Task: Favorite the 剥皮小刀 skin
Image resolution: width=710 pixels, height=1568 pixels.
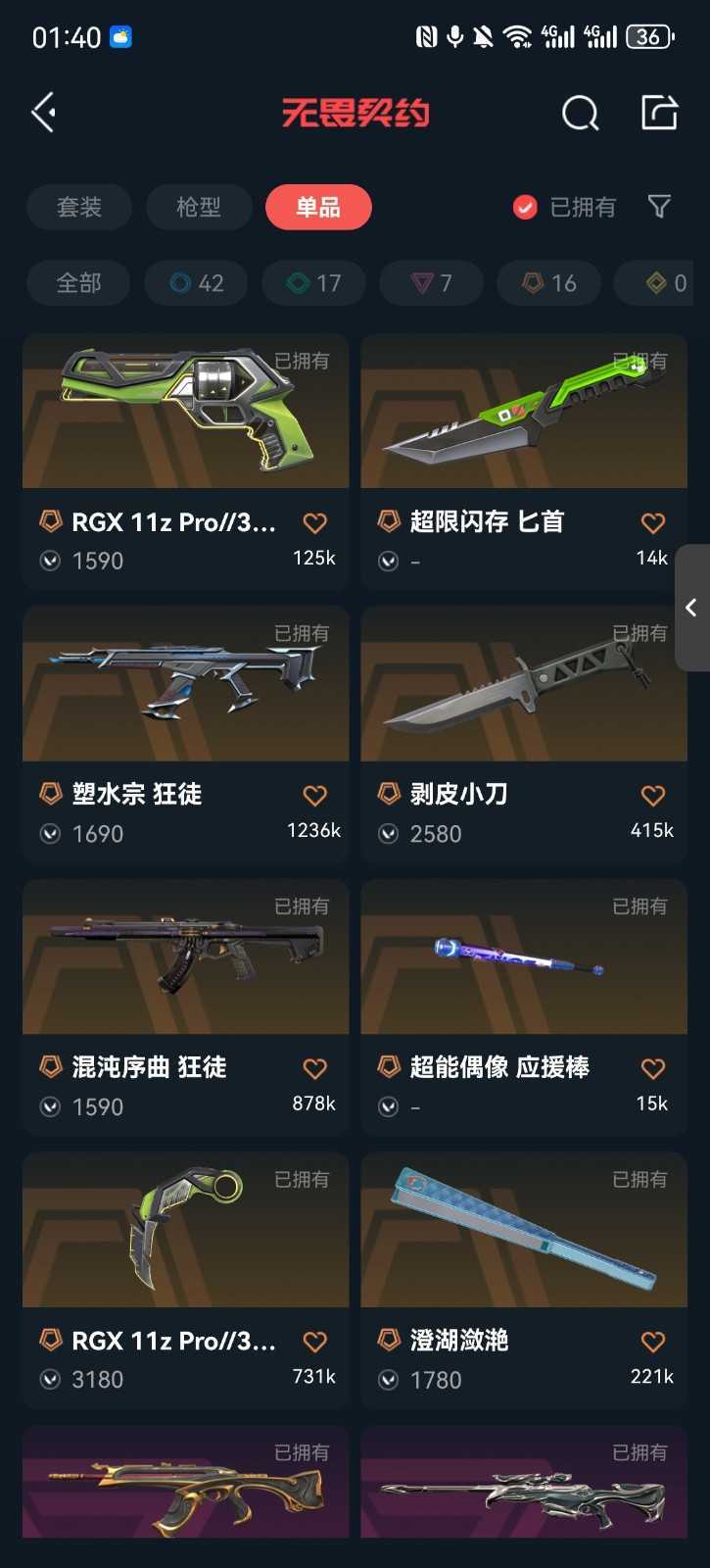Action: pyautogui.click(x=652, y=795)
